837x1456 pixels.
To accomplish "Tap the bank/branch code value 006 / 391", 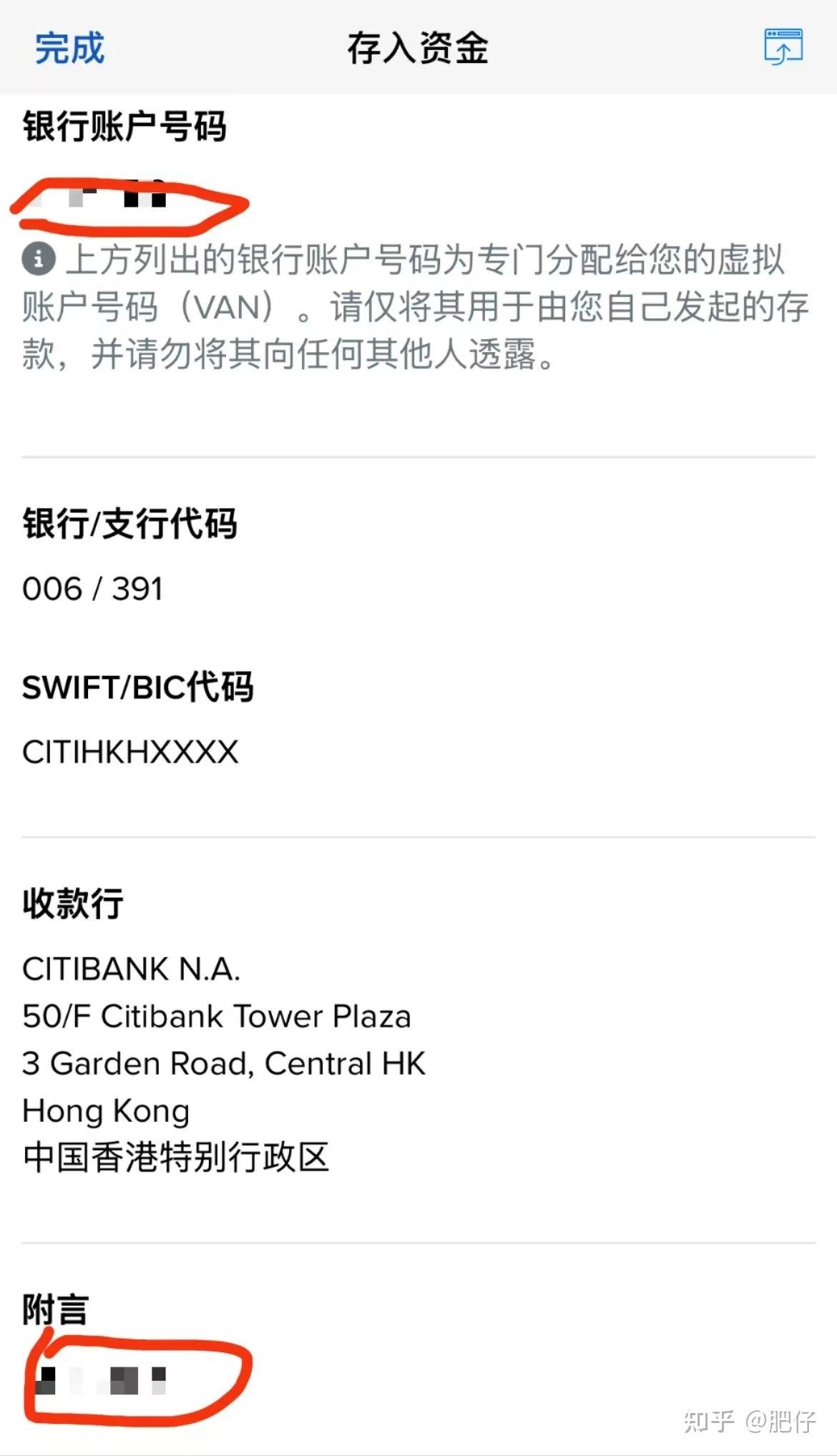I will tap(93, 588).
